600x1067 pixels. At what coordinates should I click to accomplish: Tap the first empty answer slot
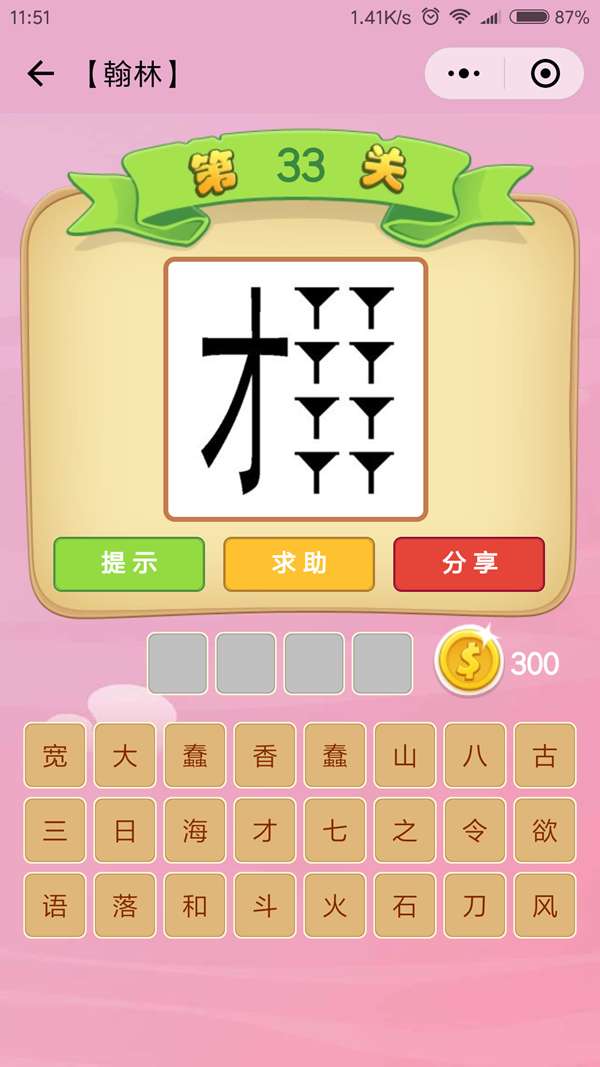click(x=178, y=663)
